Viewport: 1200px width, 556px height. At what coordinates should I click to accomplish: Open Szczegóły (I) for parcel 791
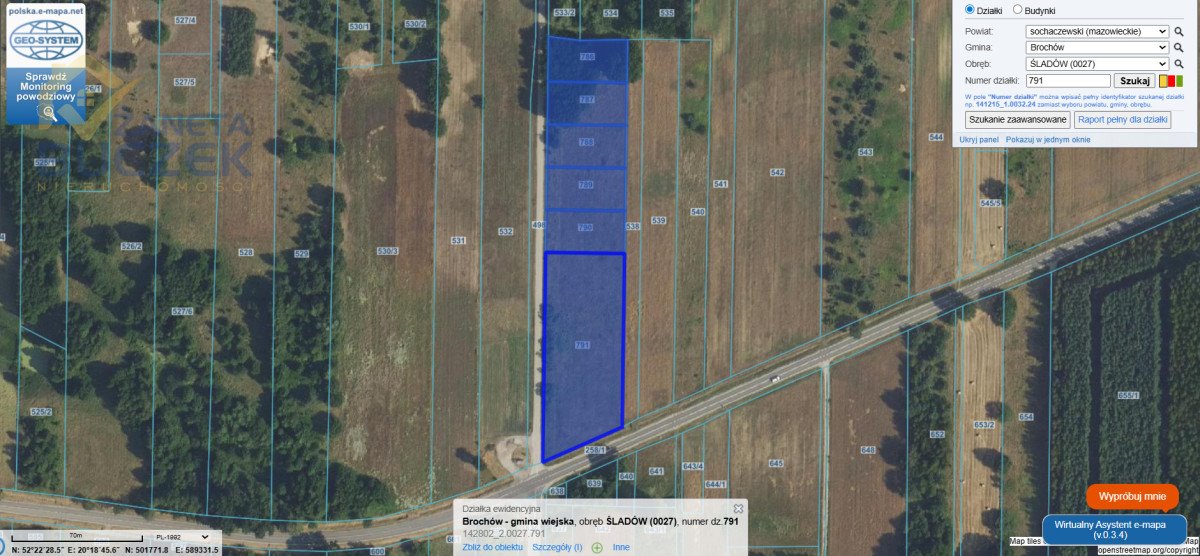[x=557, y=547]
